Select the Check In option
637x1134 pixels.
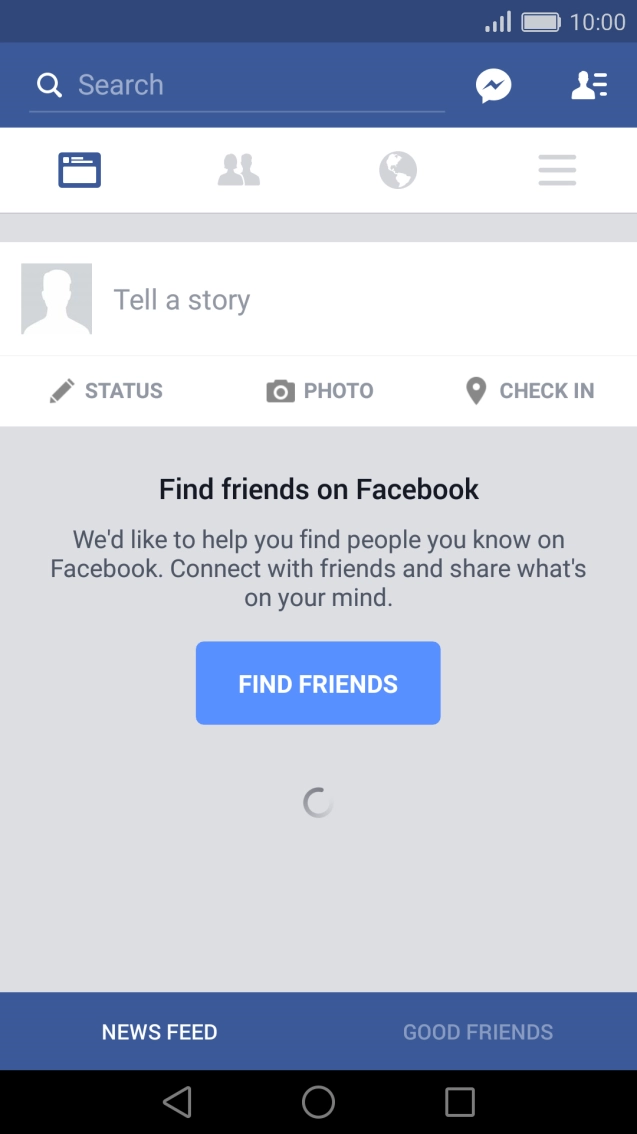pos(530,391)
